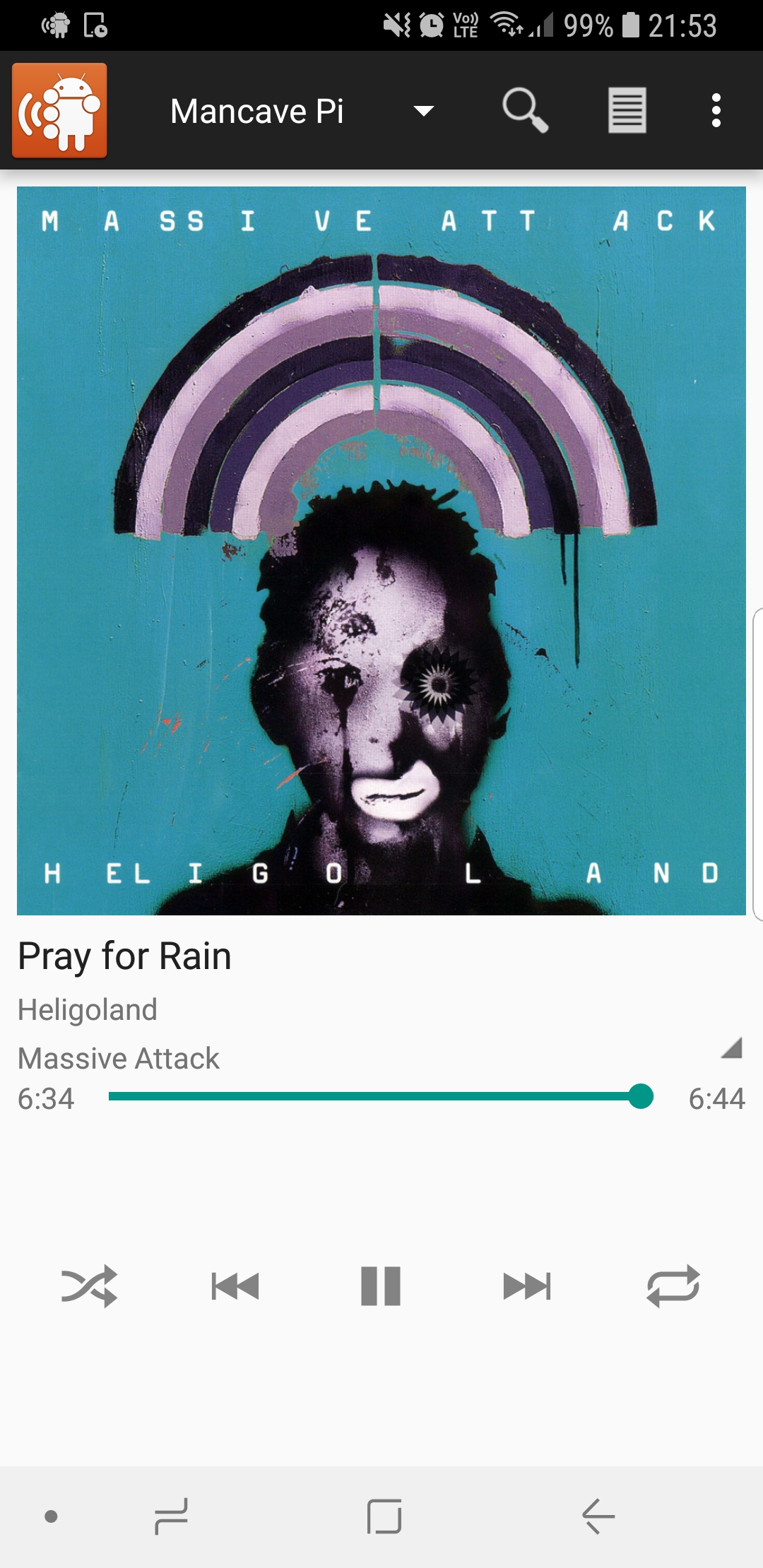Toggle repeat mode
Viewport: 763px width, 1568px height.
(x=673, y=1285)
